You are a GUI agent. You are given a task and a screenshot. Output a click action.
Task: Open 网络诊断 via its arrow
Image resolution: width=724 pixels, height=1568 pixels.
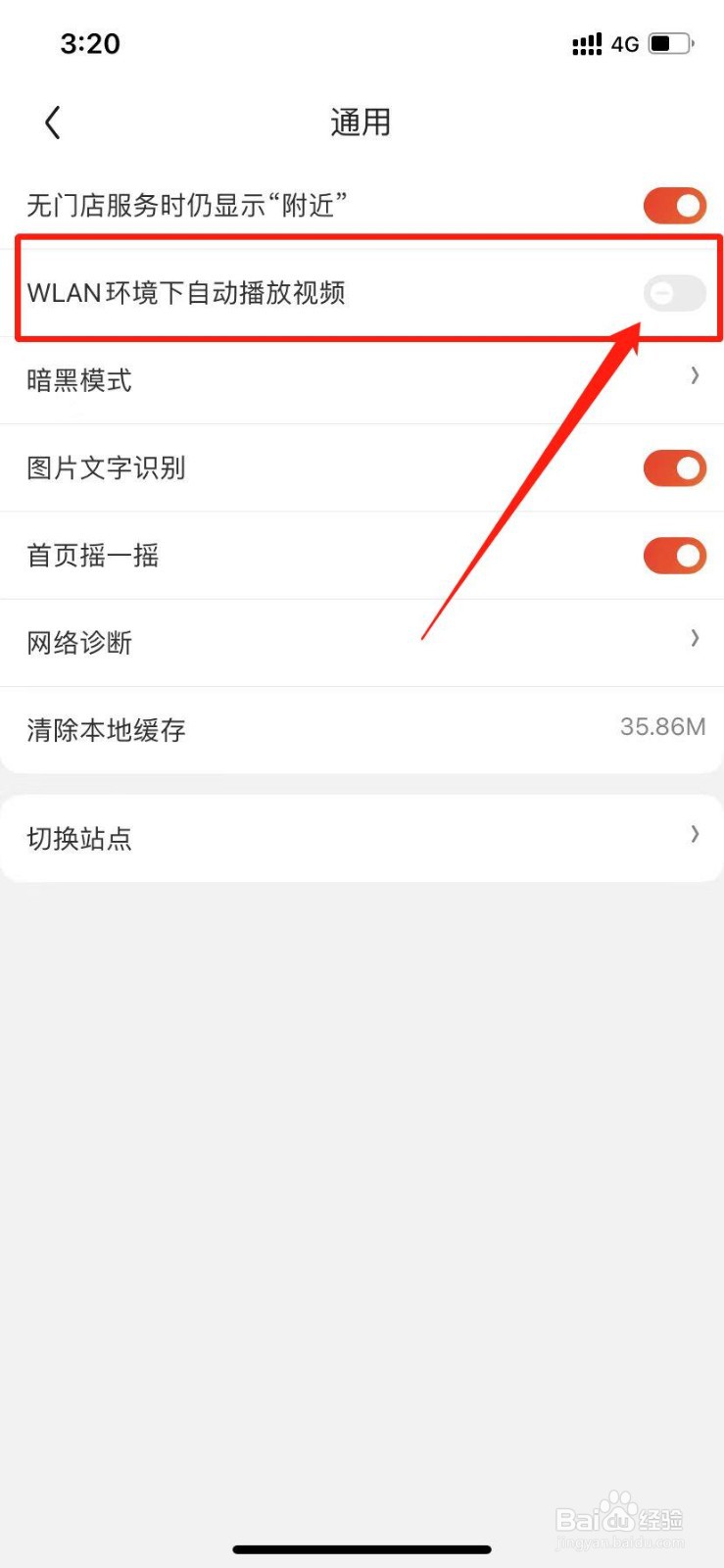pos(694,638)
